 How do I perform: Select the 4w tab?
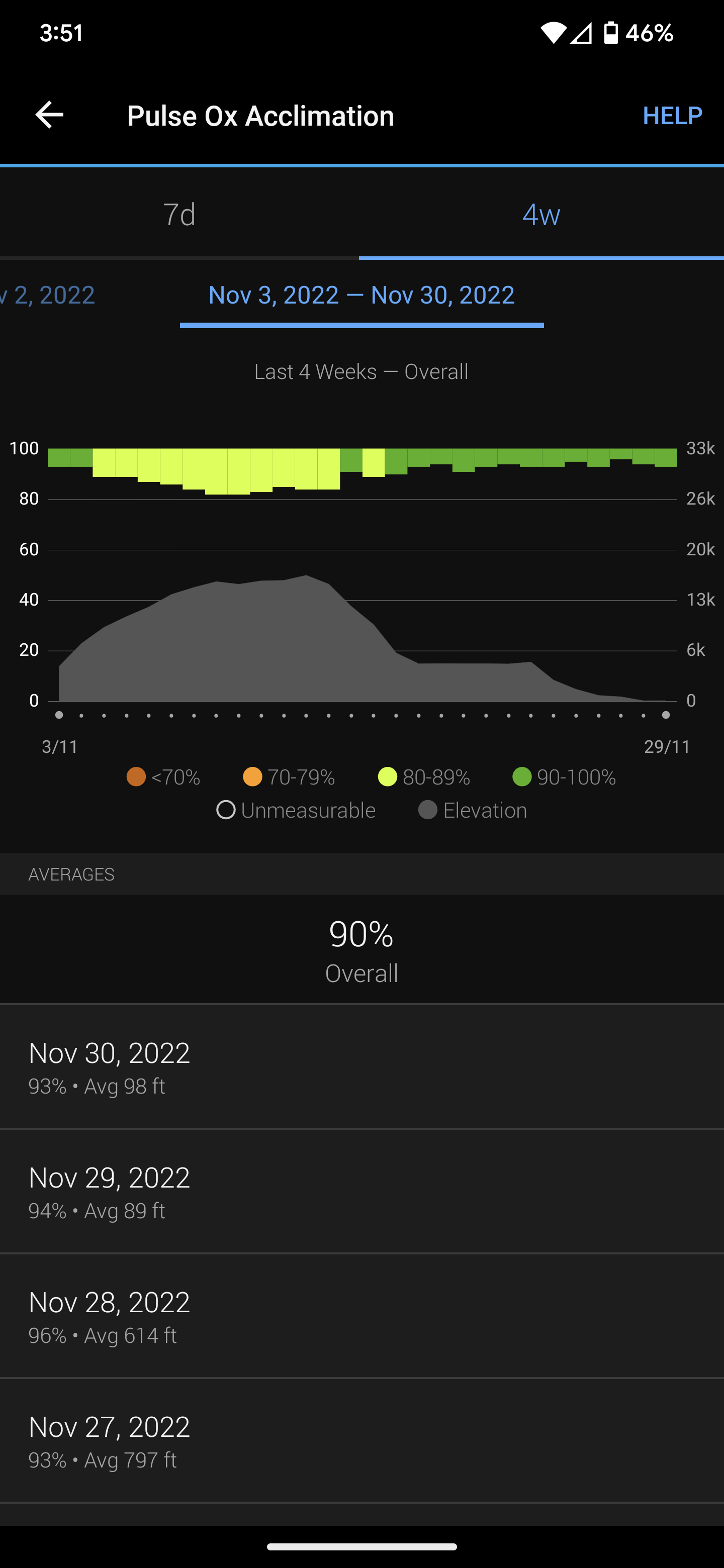[x=540, y=214]
